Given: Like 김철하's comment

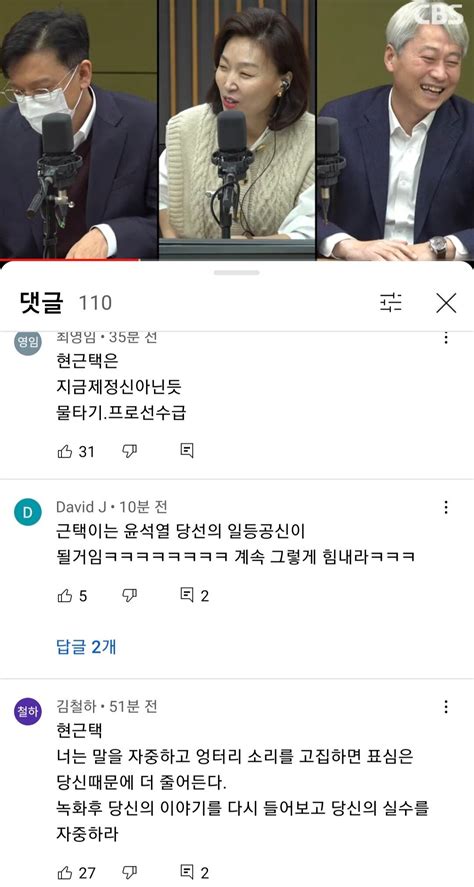Looking at the screenshot, I should pos(65,872).
